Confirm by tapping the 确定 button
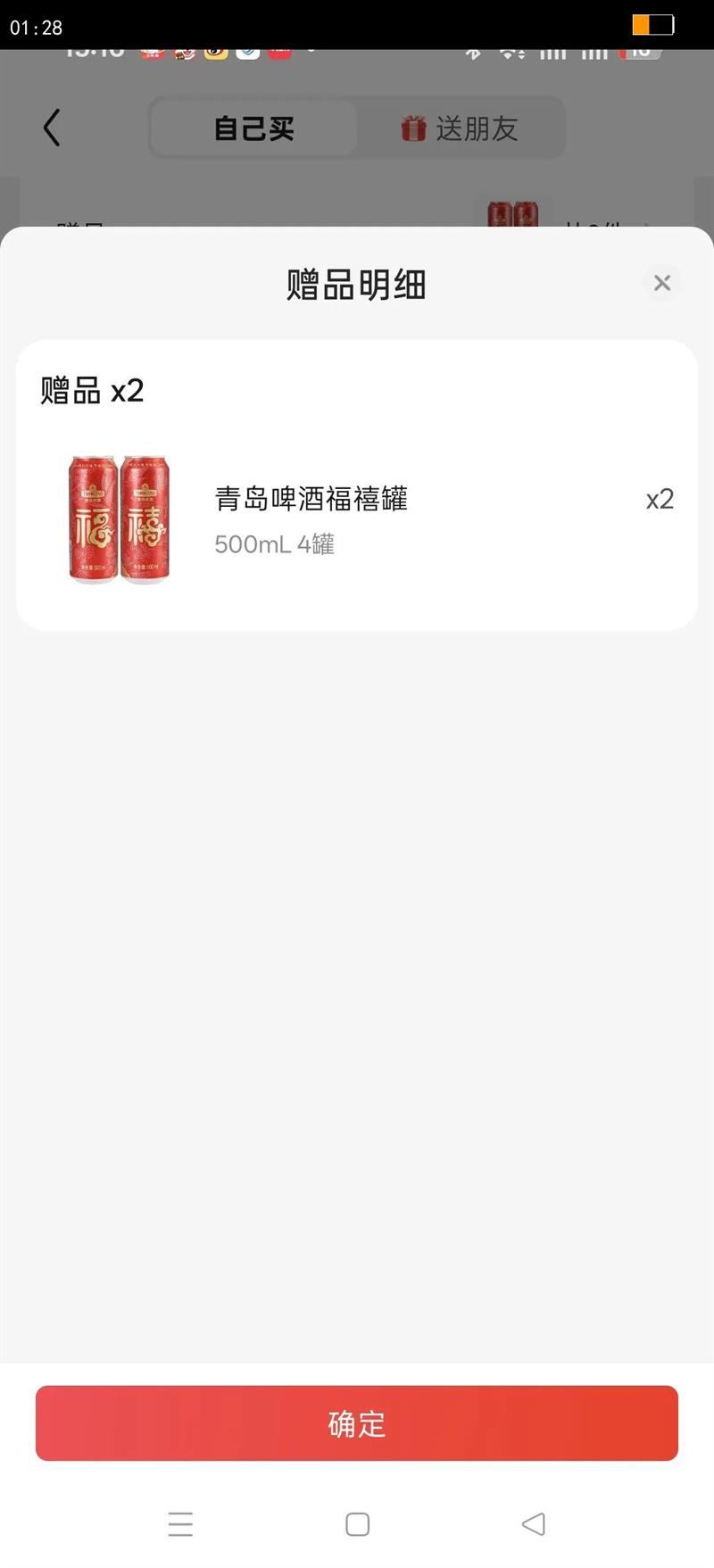714x1568 pixels. point(357,1424)
